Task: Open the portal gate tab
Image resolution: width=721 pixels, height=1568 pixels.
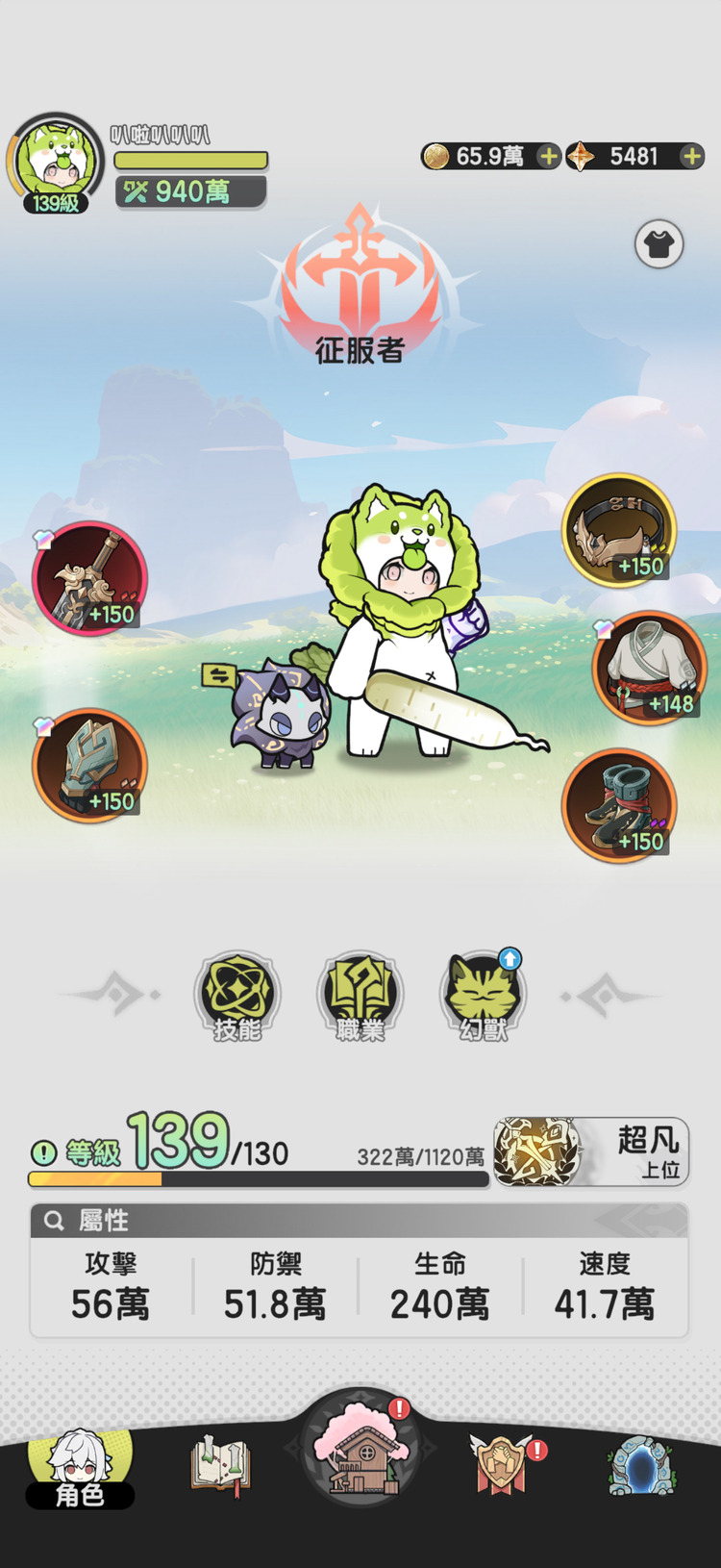Action: coord(641,1466)
